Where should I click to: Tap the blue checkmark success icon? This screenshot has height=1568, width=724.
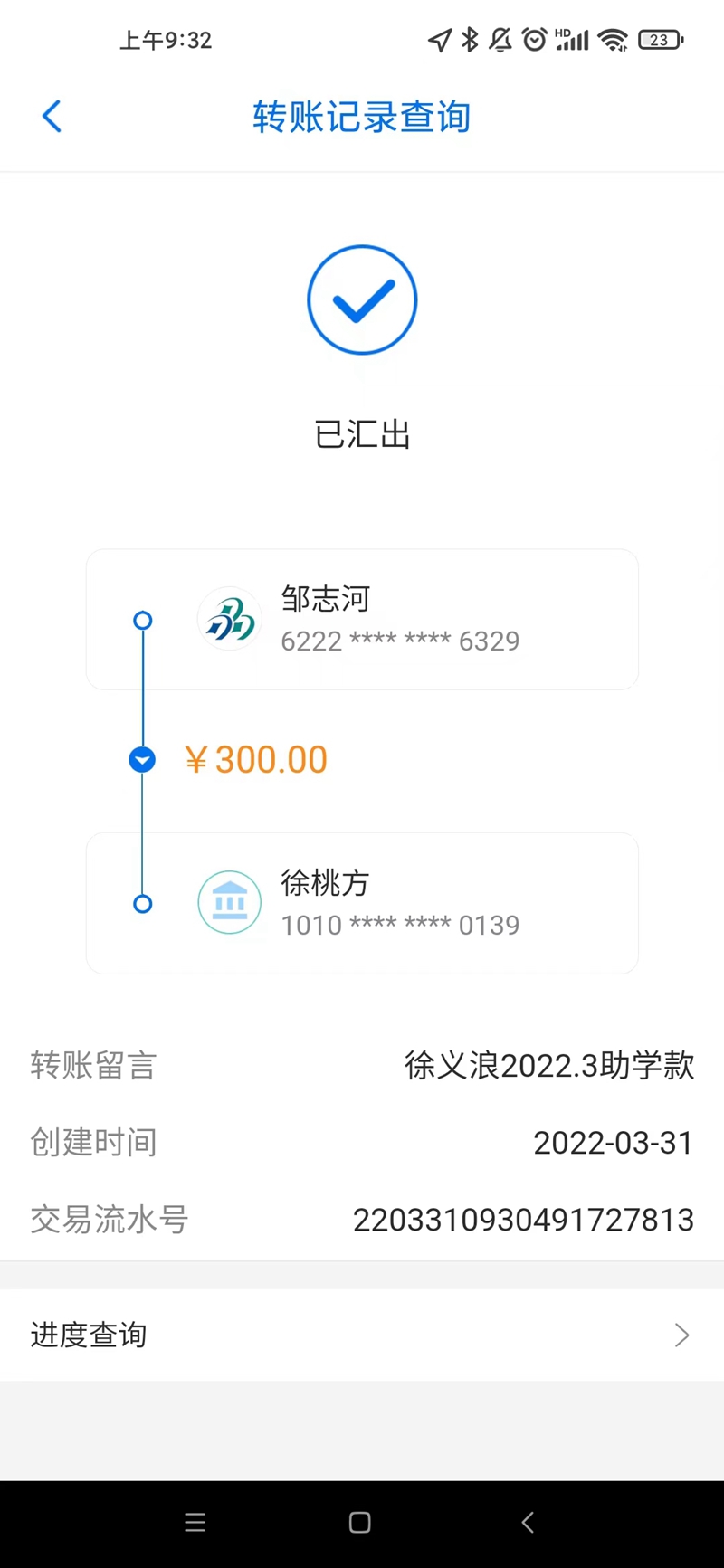click(362, 299)
